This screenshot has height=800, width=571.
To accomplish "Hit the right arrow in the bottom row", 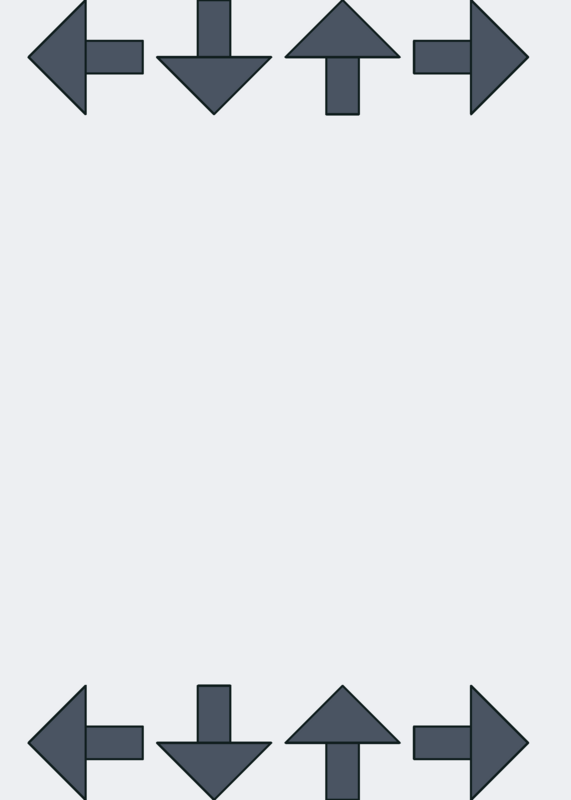I will (471, 742).
